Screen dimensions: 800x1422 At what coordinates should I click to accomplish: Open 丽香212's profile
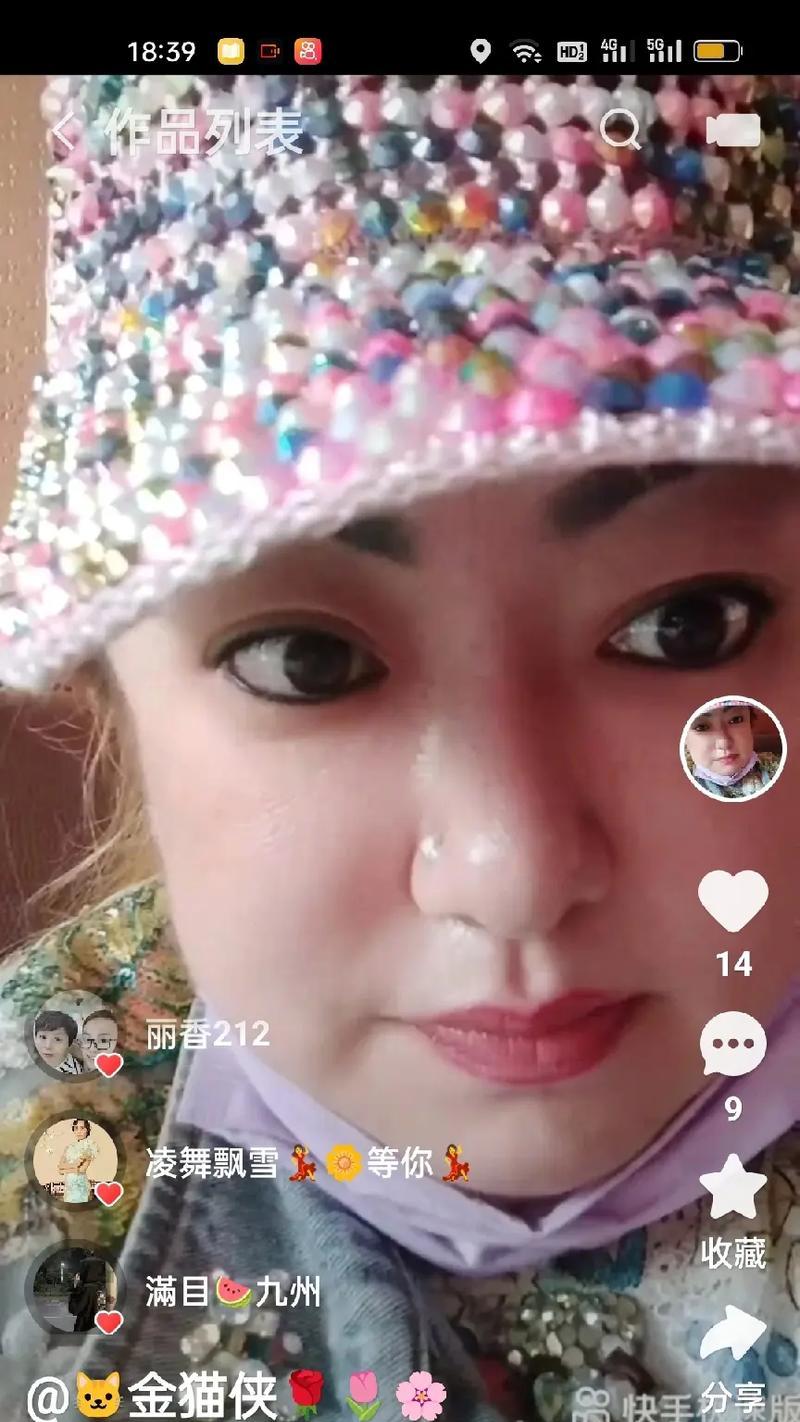pyautogui.click(x=73, y=1033)
